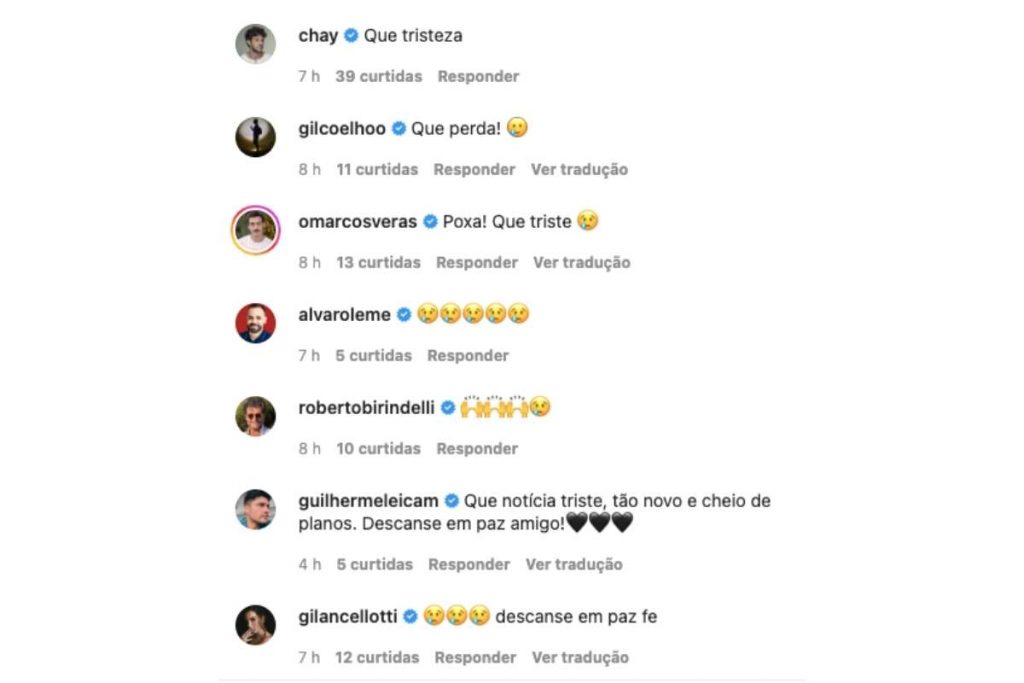This screenshot has width=1024, height=683.
Task: Open chay's profile from username
Action: pyautogui.click(x=318, y=35)
